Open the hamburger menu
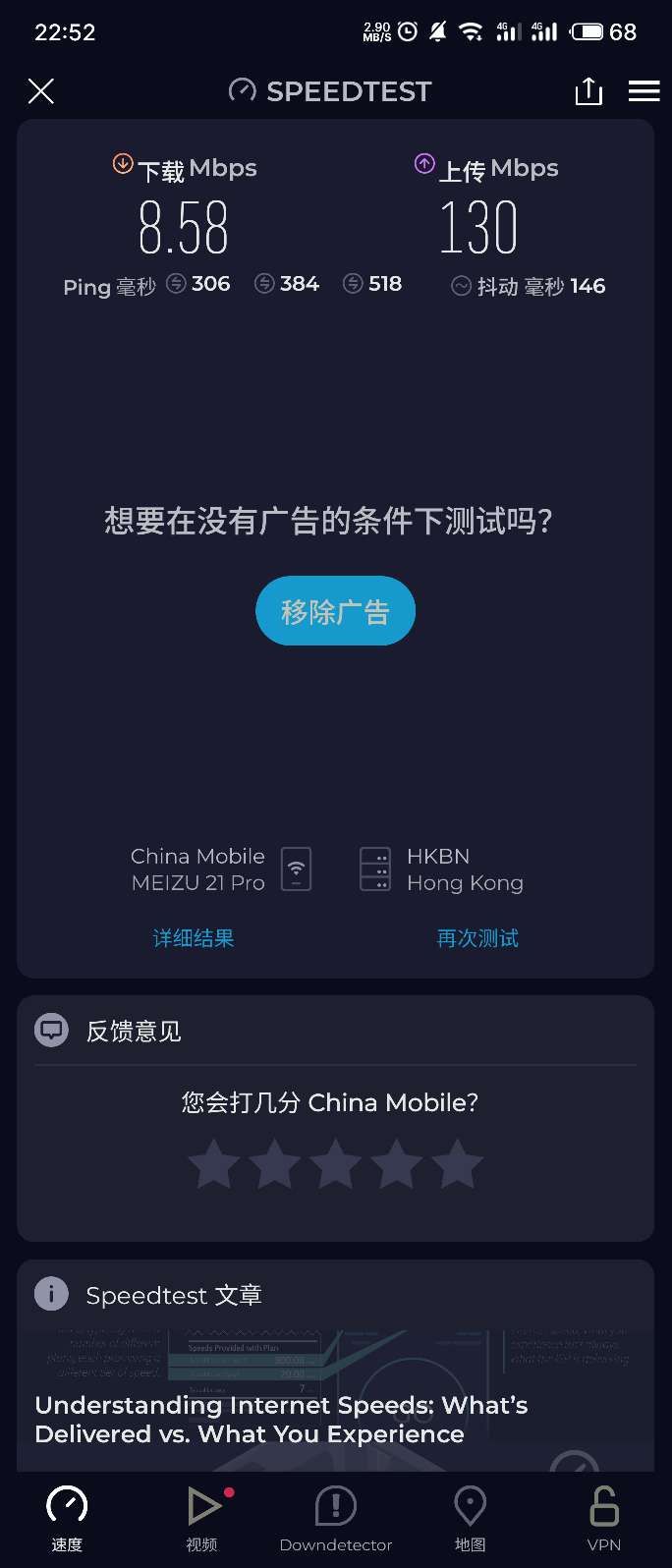The image size is (672, 1568). tap(644, 91)
